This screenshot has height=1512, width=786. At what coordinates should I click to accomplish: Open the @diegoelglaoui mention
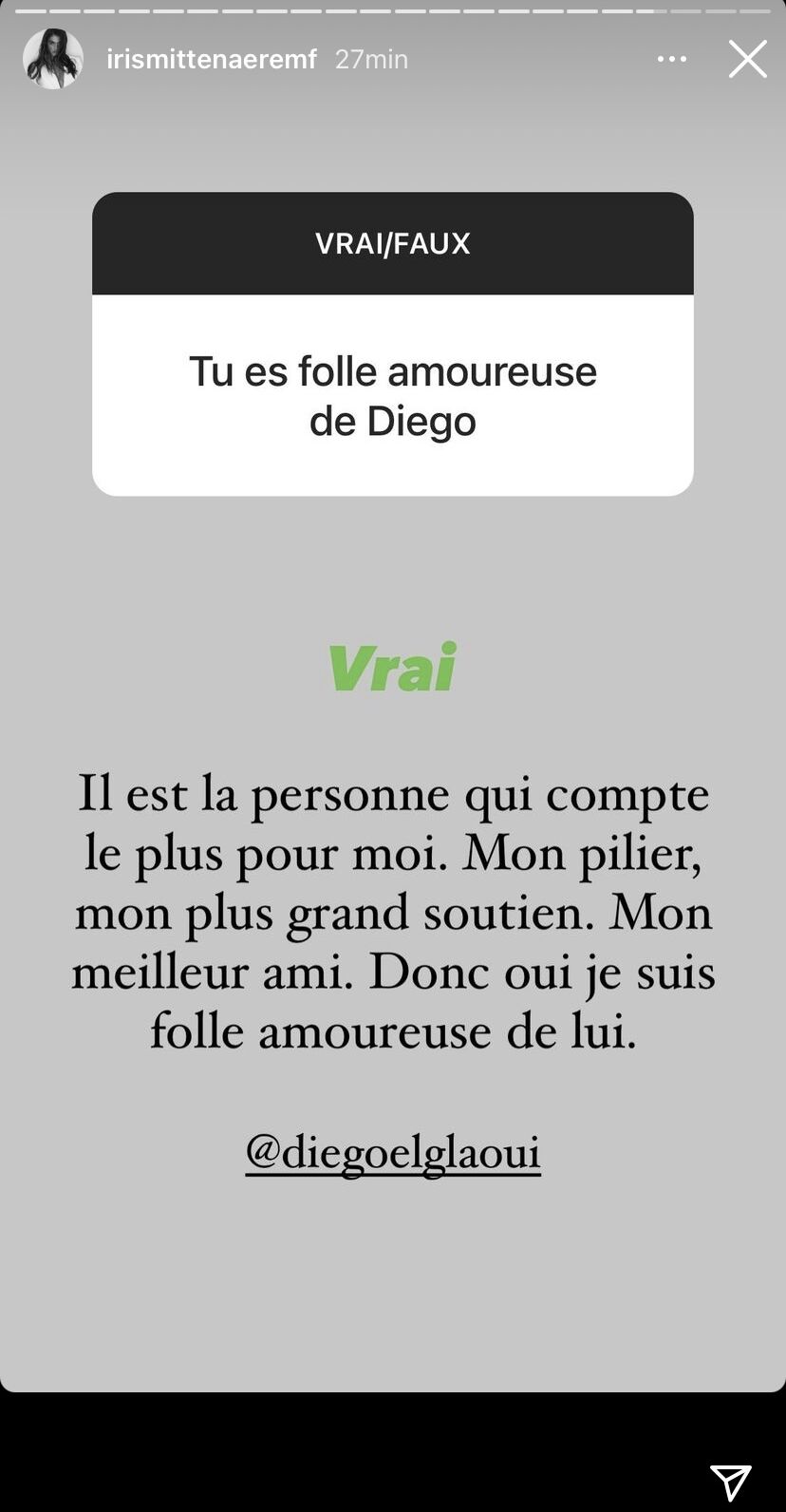pos(393,1153)
